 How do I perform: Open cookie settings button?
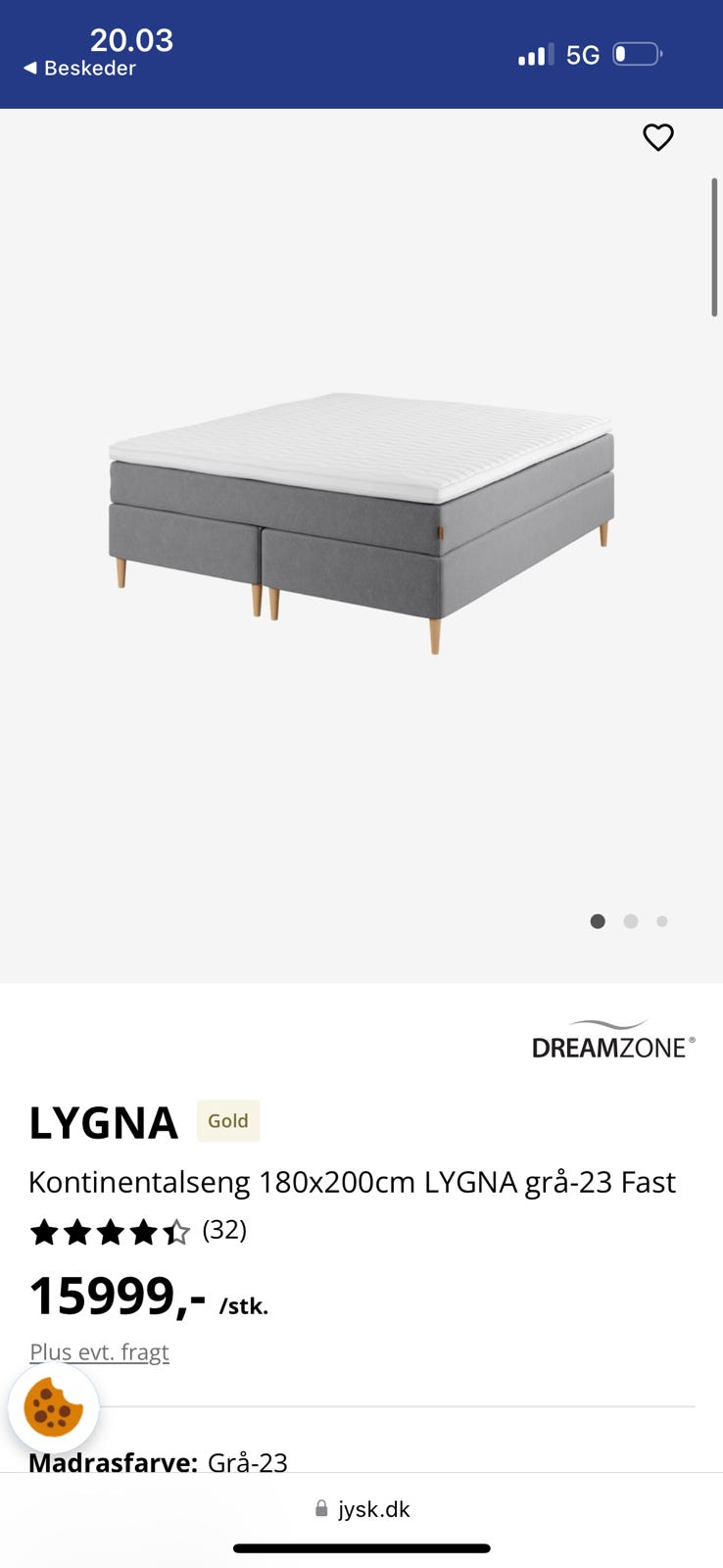click(54, 1408)
